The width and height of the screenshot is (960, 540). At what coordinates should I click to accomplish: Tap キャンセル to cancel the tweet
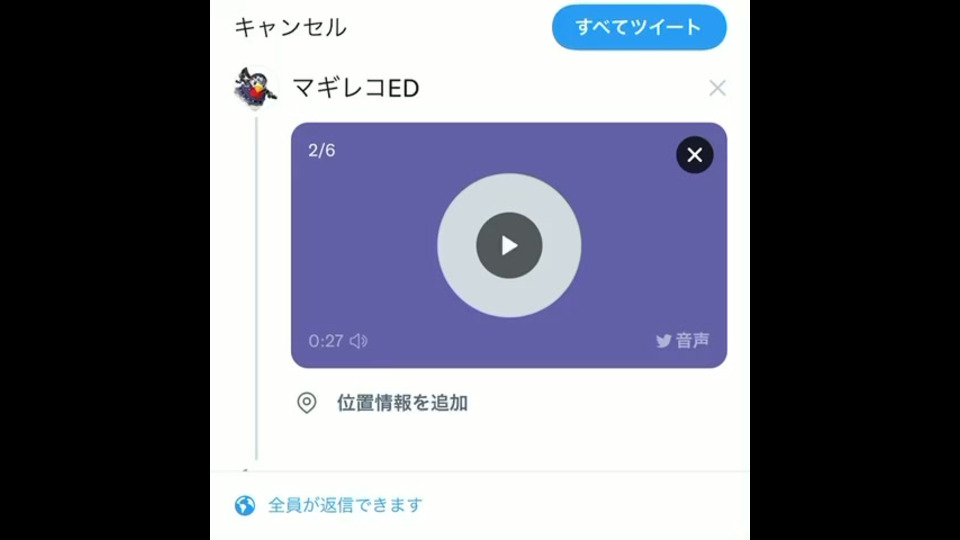coord(290,28)
